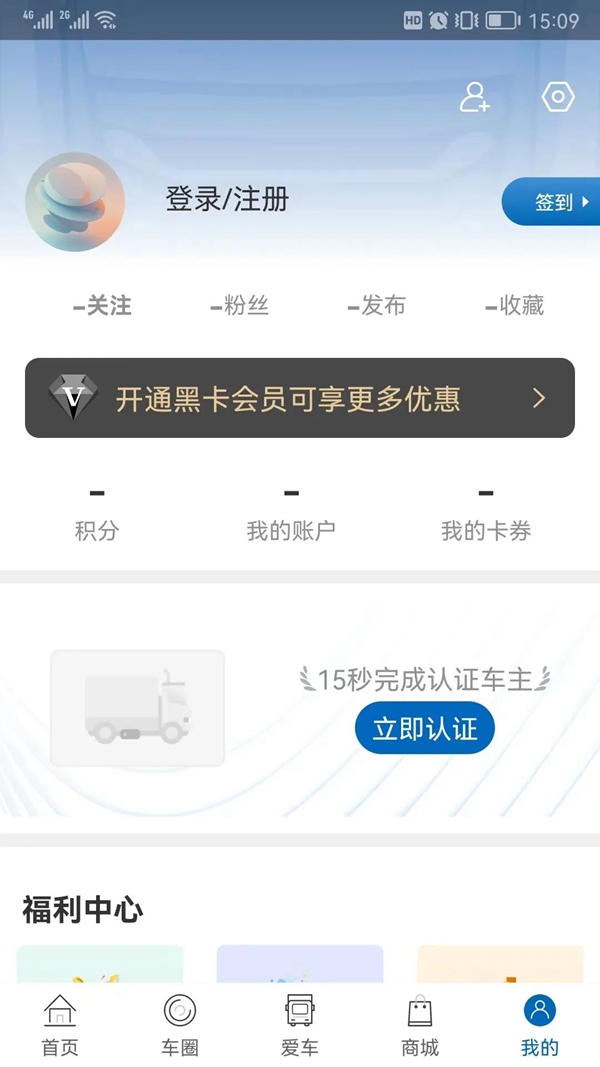Image resolution: width=600 pixels, height=1067 pixels.
Task: Tap 登录/注册 to log in
Action: 227,199
